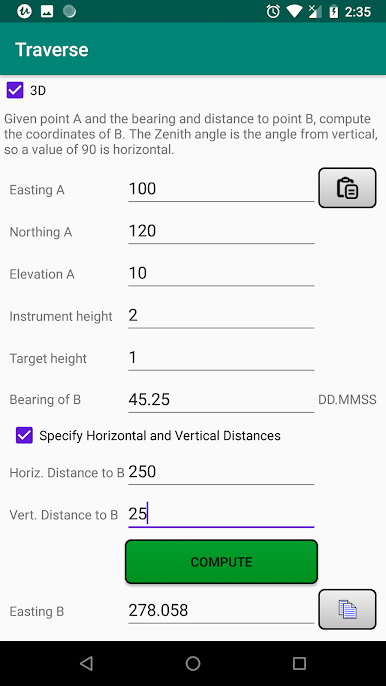
Task: Select the Easting B result field
Action: click(x=221, y=611)
